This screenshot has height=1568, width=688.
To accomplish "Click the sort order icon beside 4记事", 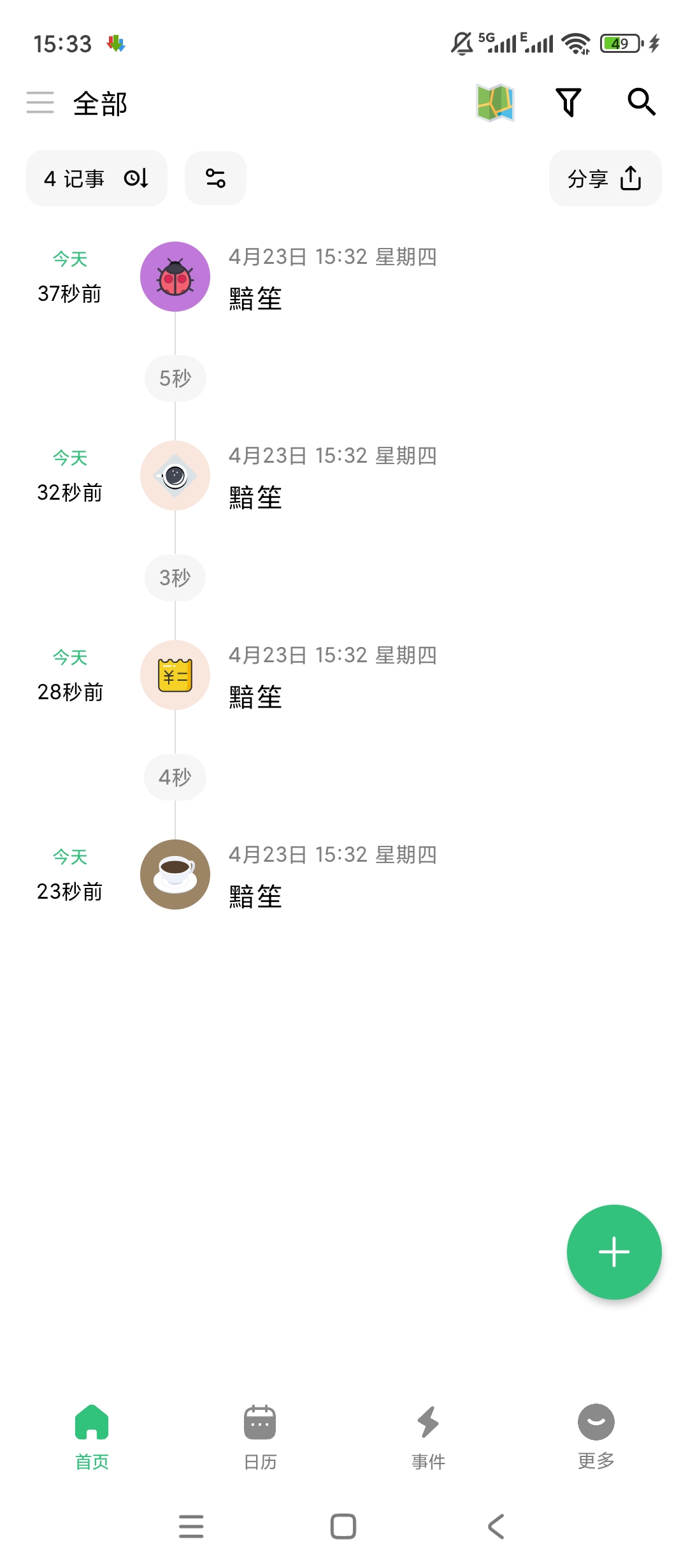I will (136, 178).
